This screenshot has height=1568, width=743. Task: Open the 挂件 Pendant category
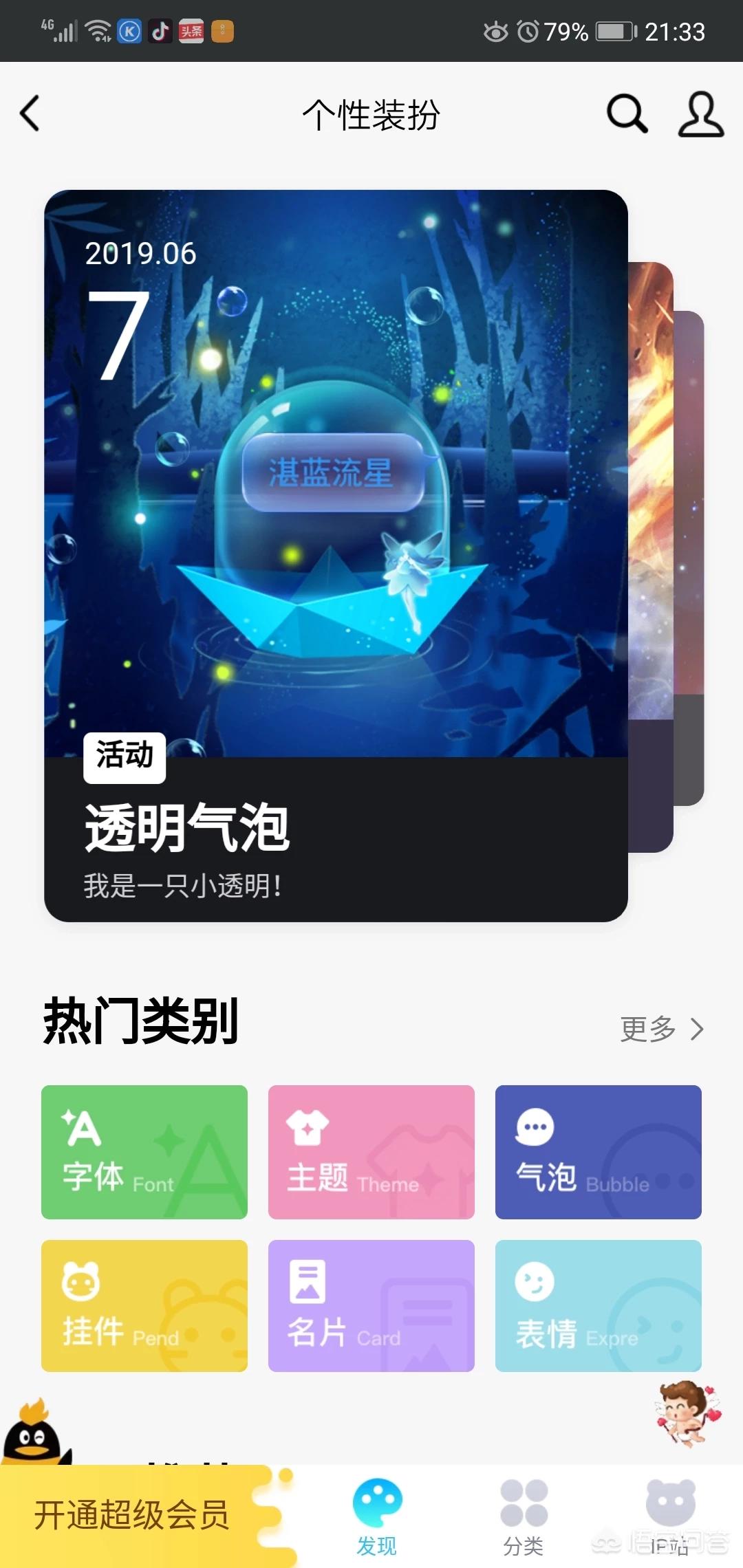144,1306
